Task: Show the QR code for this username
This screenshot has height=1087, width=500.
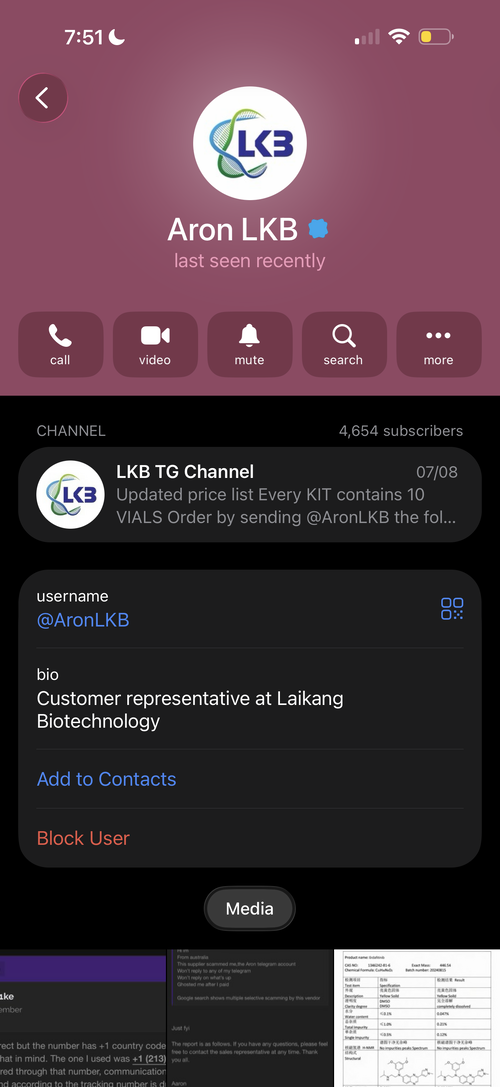Action: [x=452, y=609]
